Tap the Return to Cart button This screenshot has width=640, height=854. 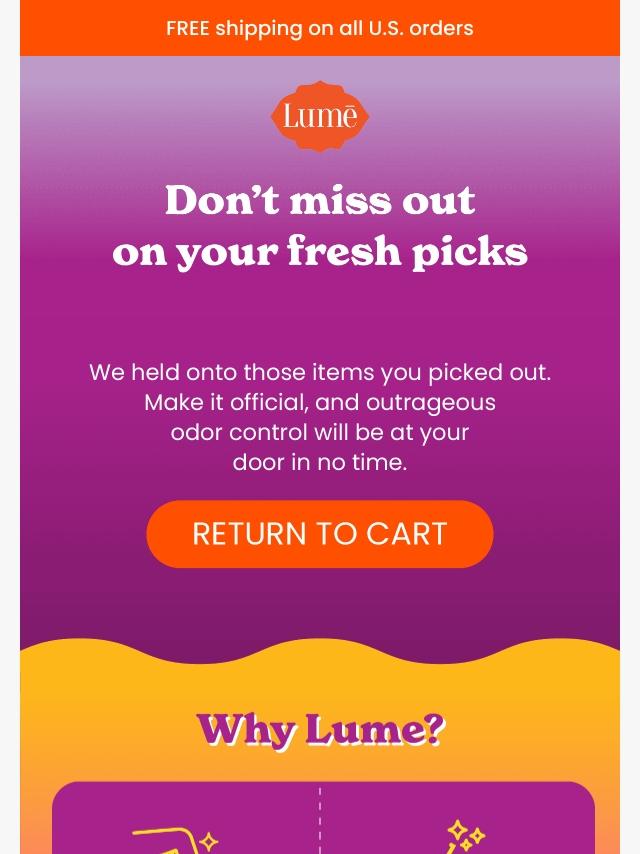click(320, 534)
